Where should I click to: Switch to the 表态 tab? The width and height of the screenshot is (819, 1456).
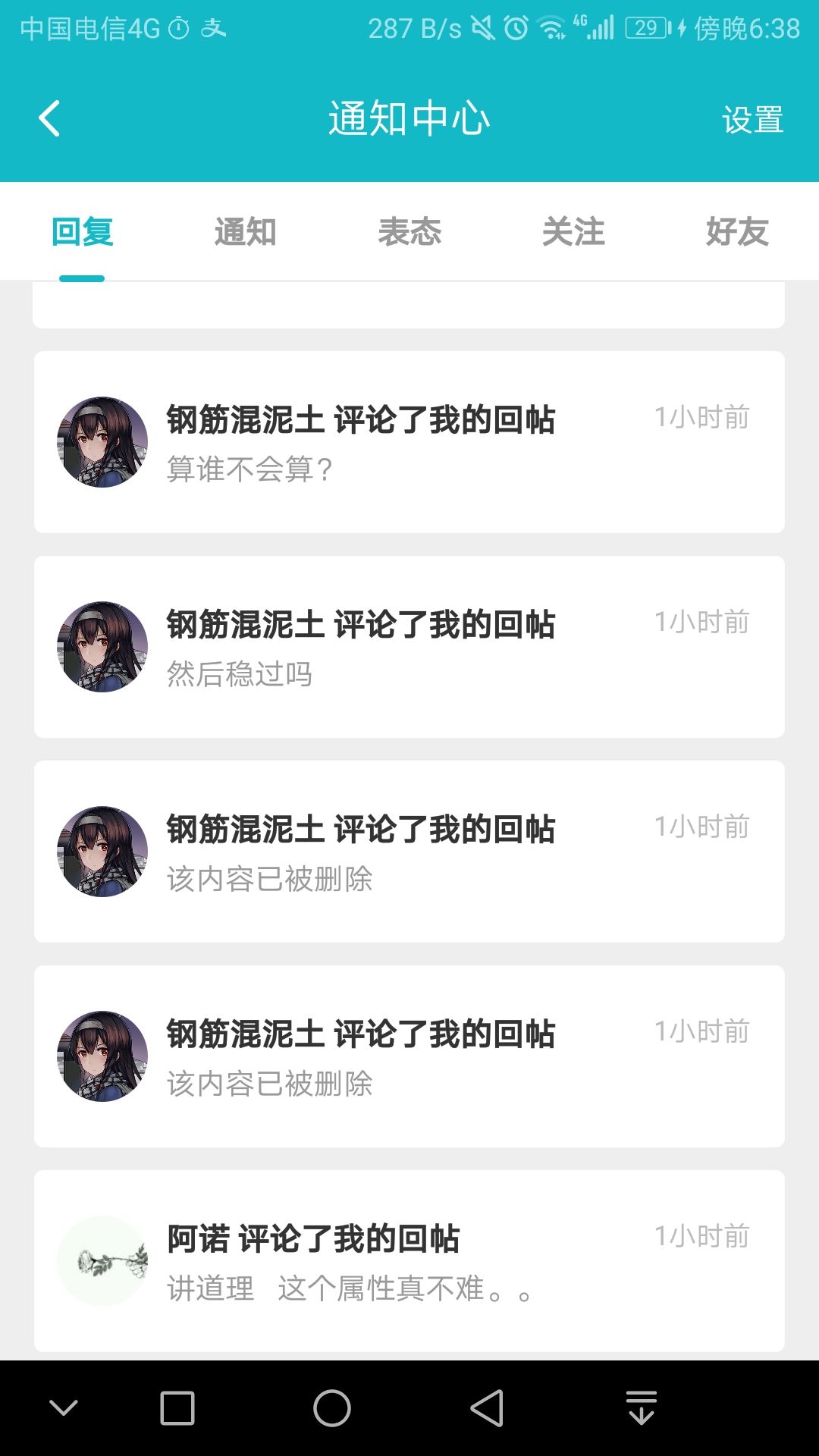pyautogui.click(x=409, y=232)
